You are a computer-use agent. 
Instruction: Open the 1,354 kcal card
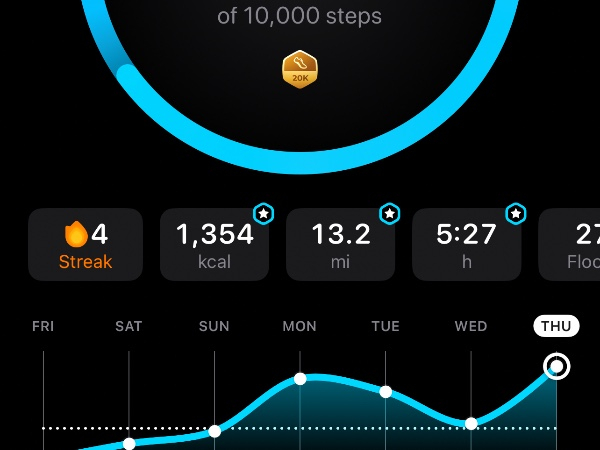pos(214,244)
